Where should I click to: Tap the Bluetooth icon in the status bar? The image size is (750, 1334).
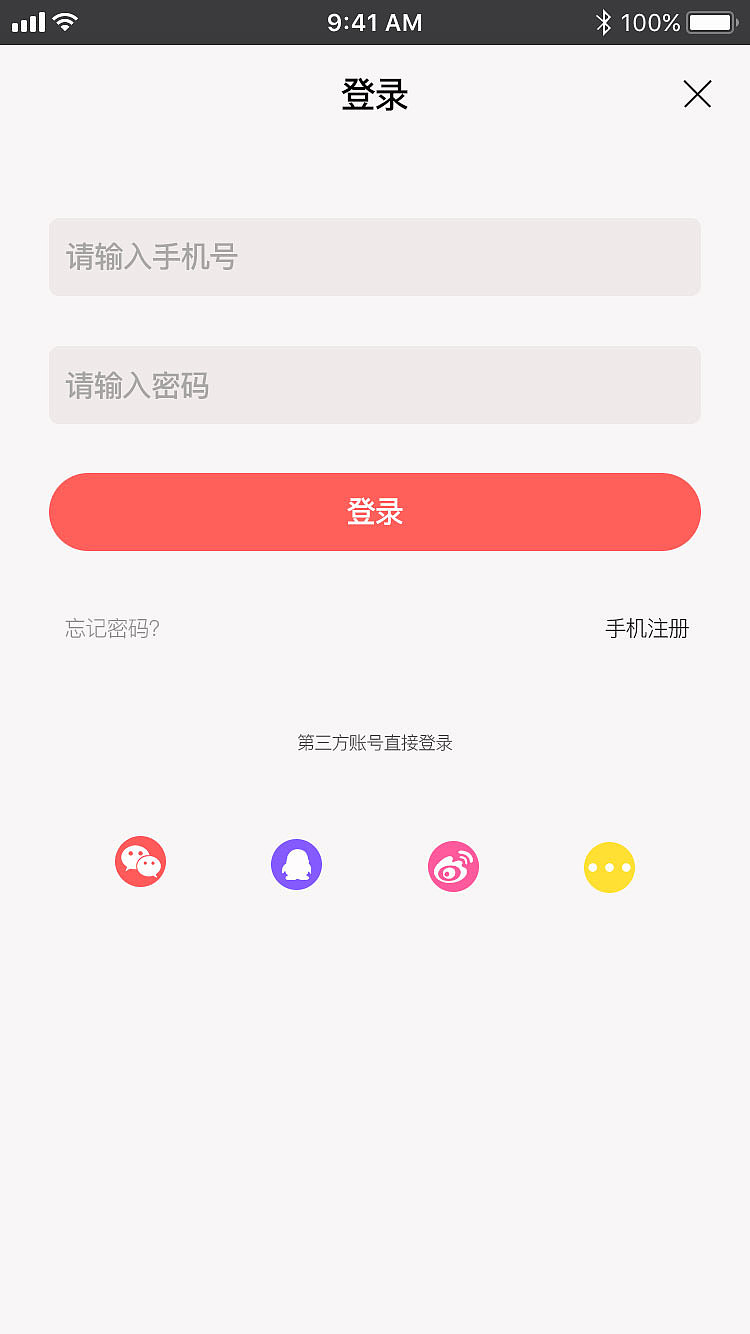point(603,20)
